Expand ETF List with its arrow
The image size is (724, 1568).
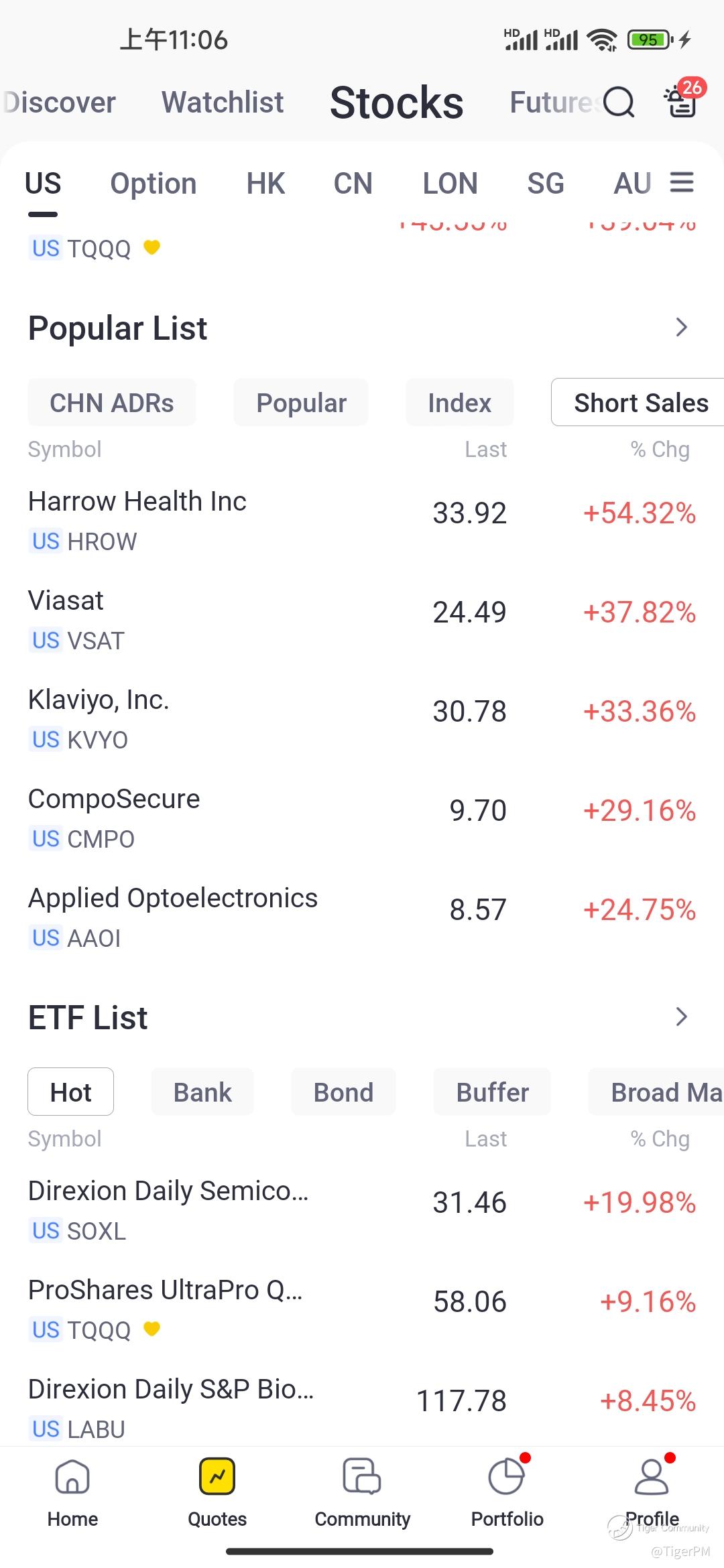(x=681, y=1017)
